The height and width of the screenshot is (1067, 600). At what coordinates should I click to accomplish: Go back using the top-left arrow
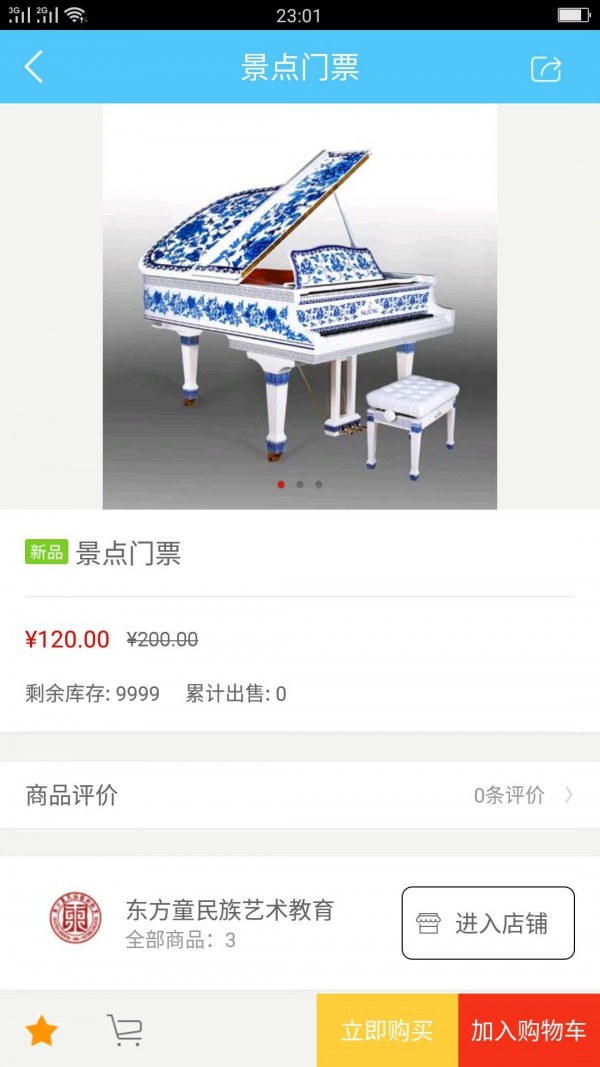(34, 67)
